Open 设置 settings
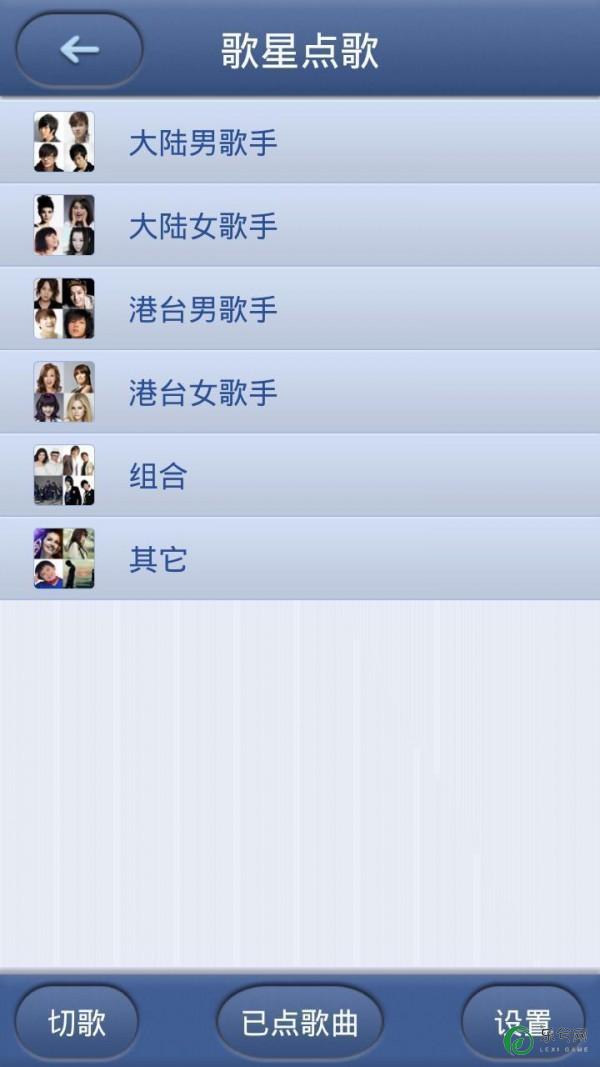600x1067 pixels. click(x=522, y=1022)
